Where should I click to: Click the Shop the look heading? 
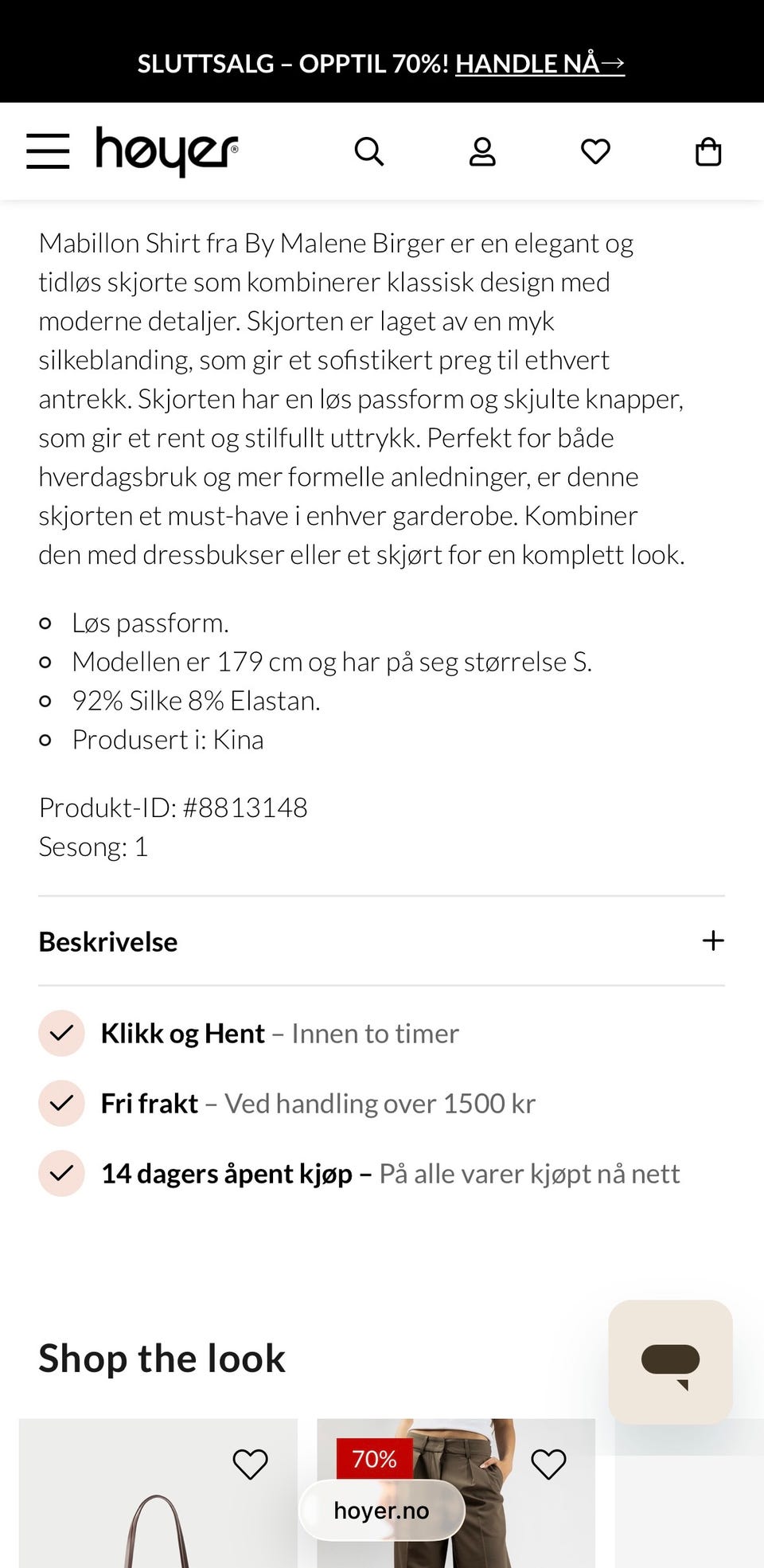pos(161,1358)
